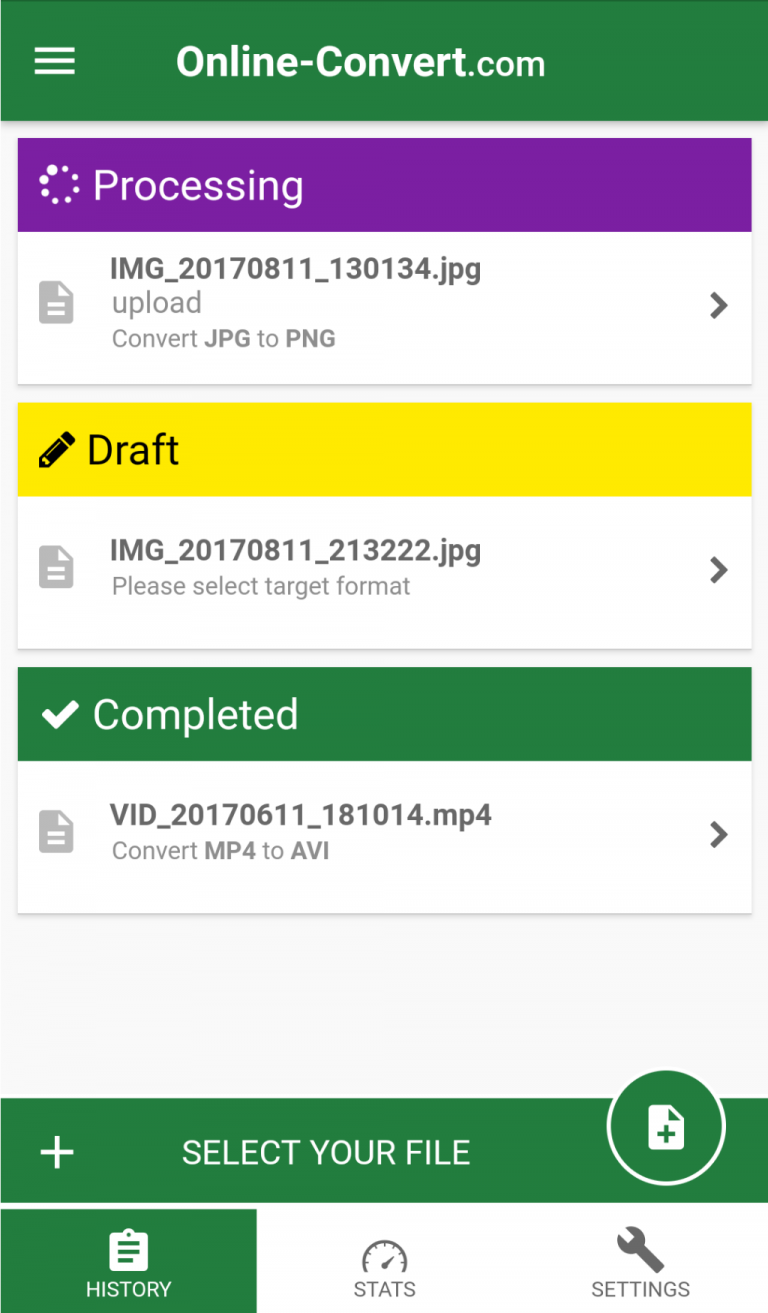Image resolution: width=768 pixels, height=1313 pixels.
Task: Click the file icon beside VID_20170611_181014.mp4
Action: tap(56, 831)
